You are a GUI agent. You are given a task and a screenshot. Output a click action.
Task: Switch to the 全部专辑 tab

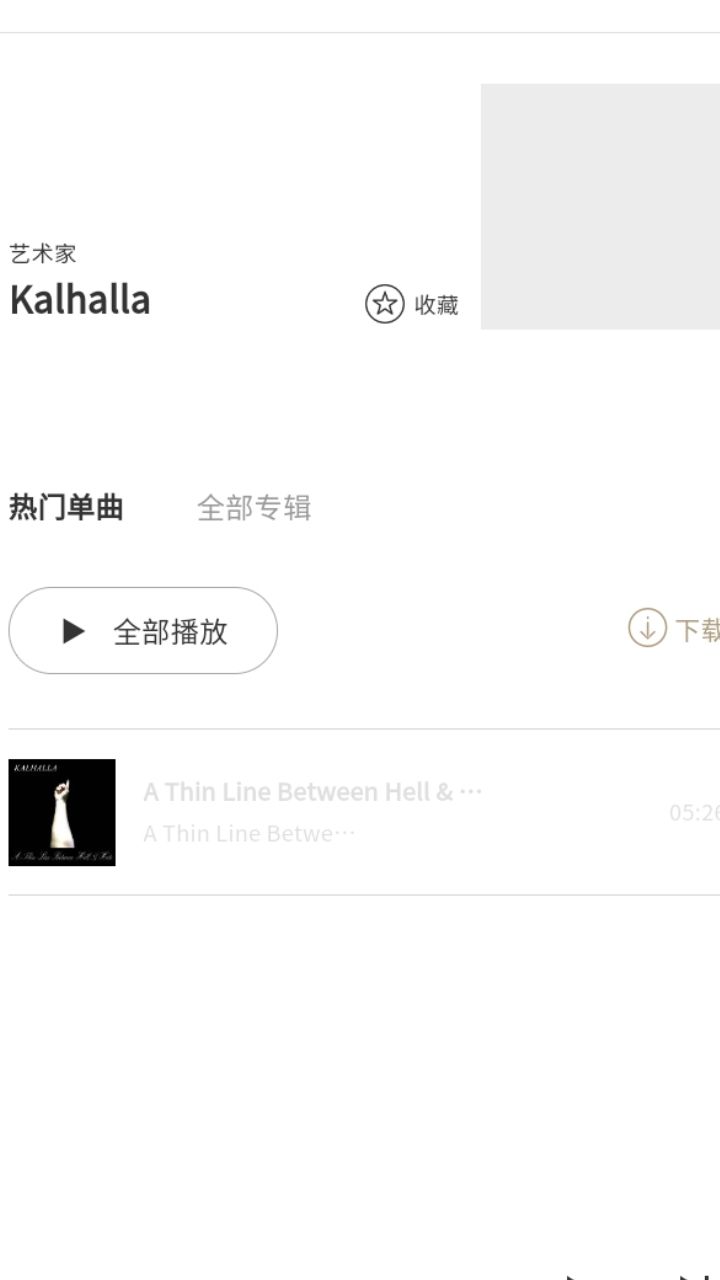[x=254, y=508]
